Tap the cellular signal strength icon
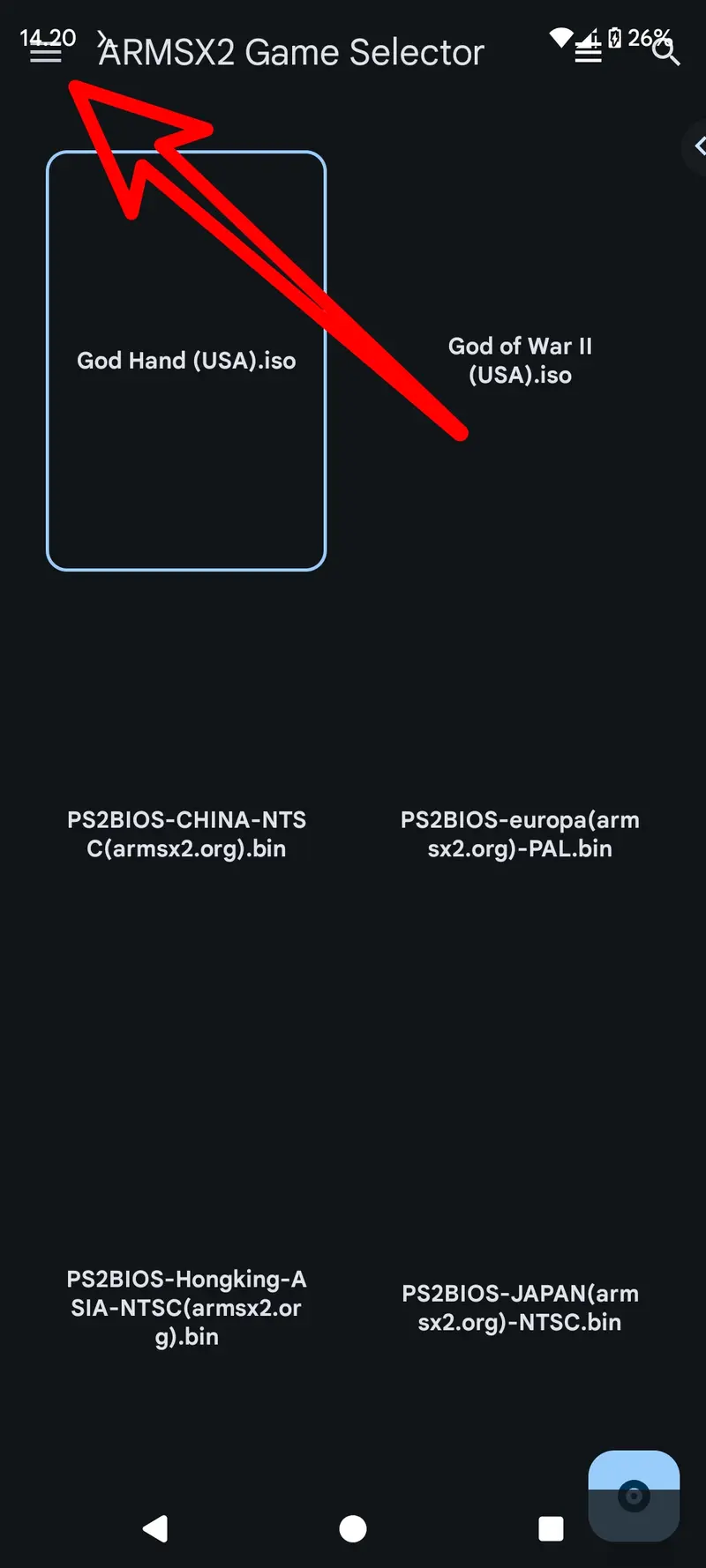Image resolution: width=706 pixels, height=1568 pixels. point(589,37)
